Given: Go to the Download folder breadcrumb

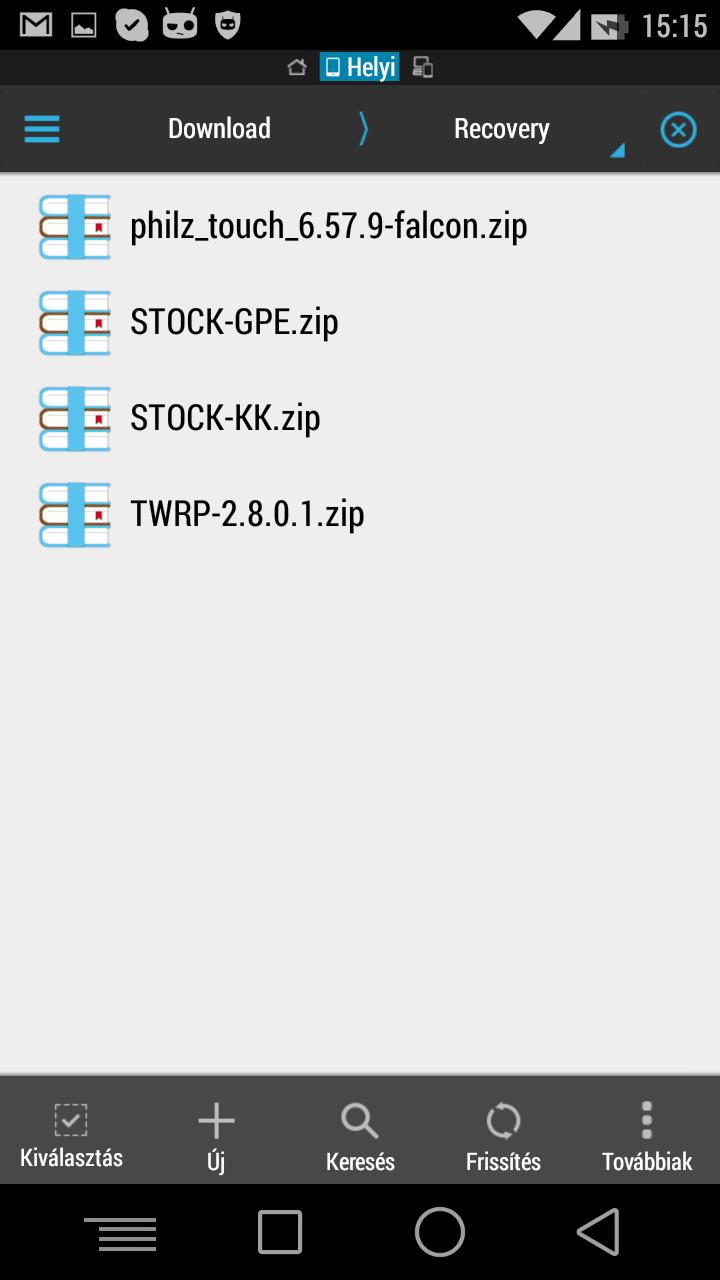Looking at the screenshot, I should [219, 129].
